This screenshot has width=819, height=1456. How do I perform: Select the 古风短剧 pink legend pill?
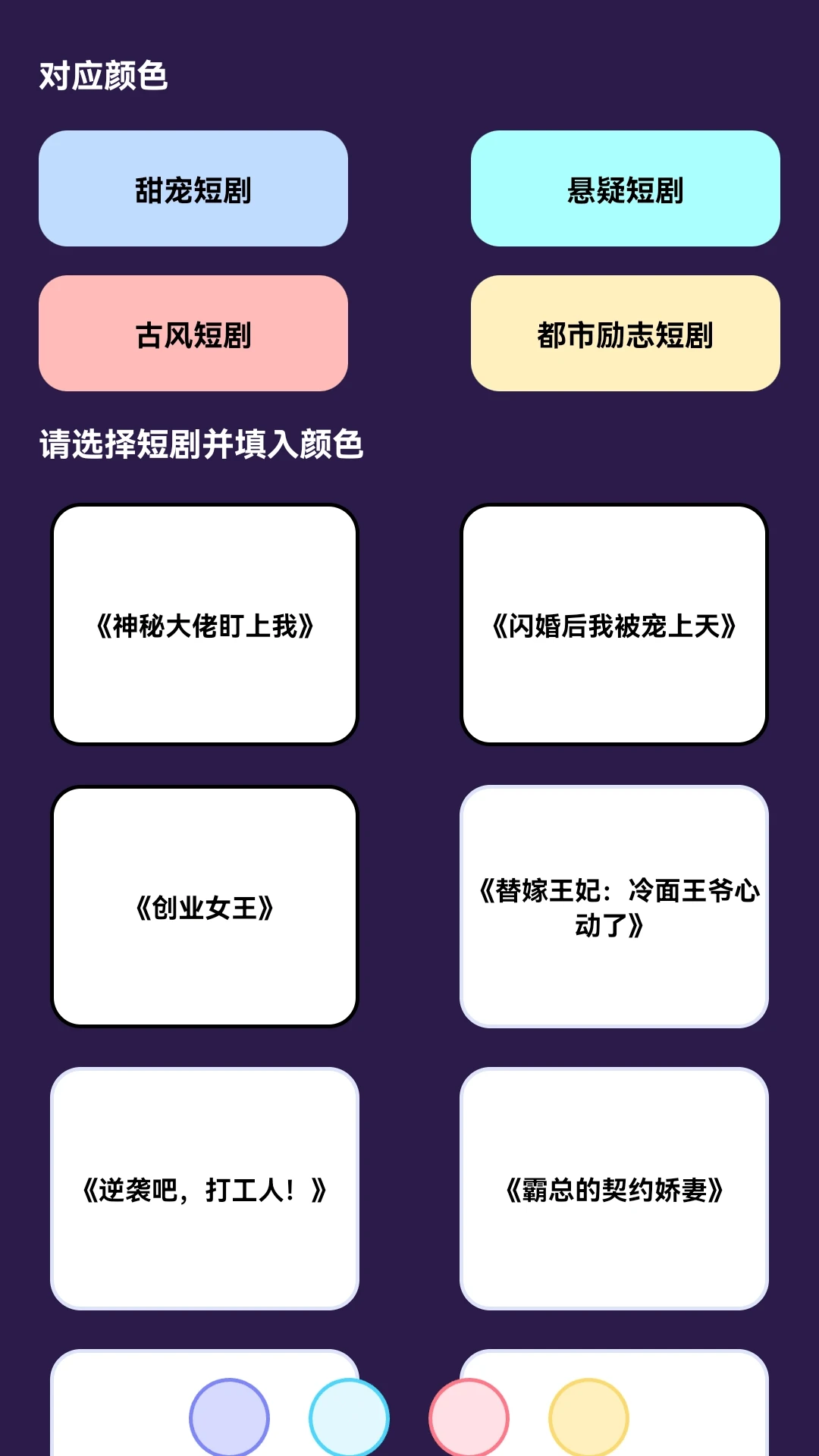tap(192, 334)
